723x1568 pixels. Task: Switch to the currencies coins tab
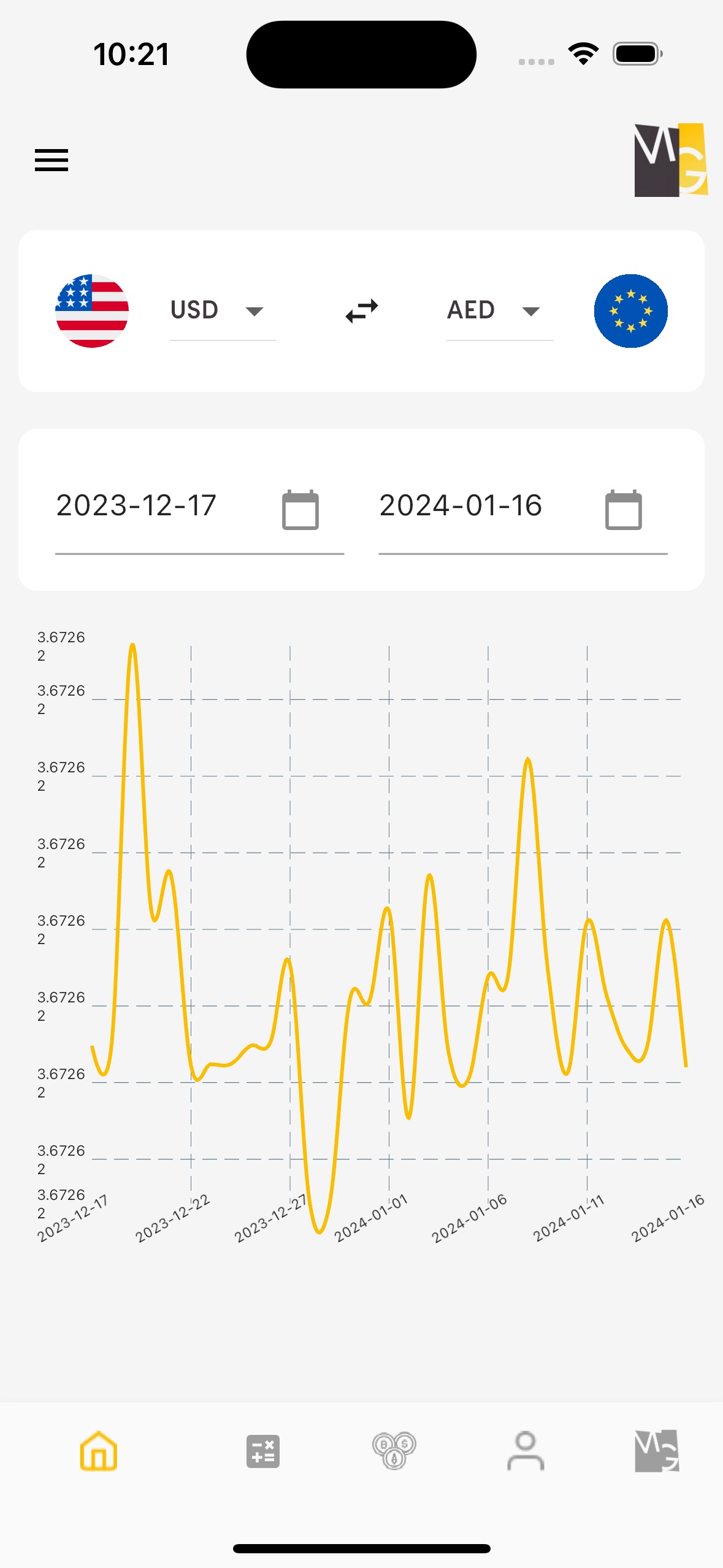(394, 1451)
